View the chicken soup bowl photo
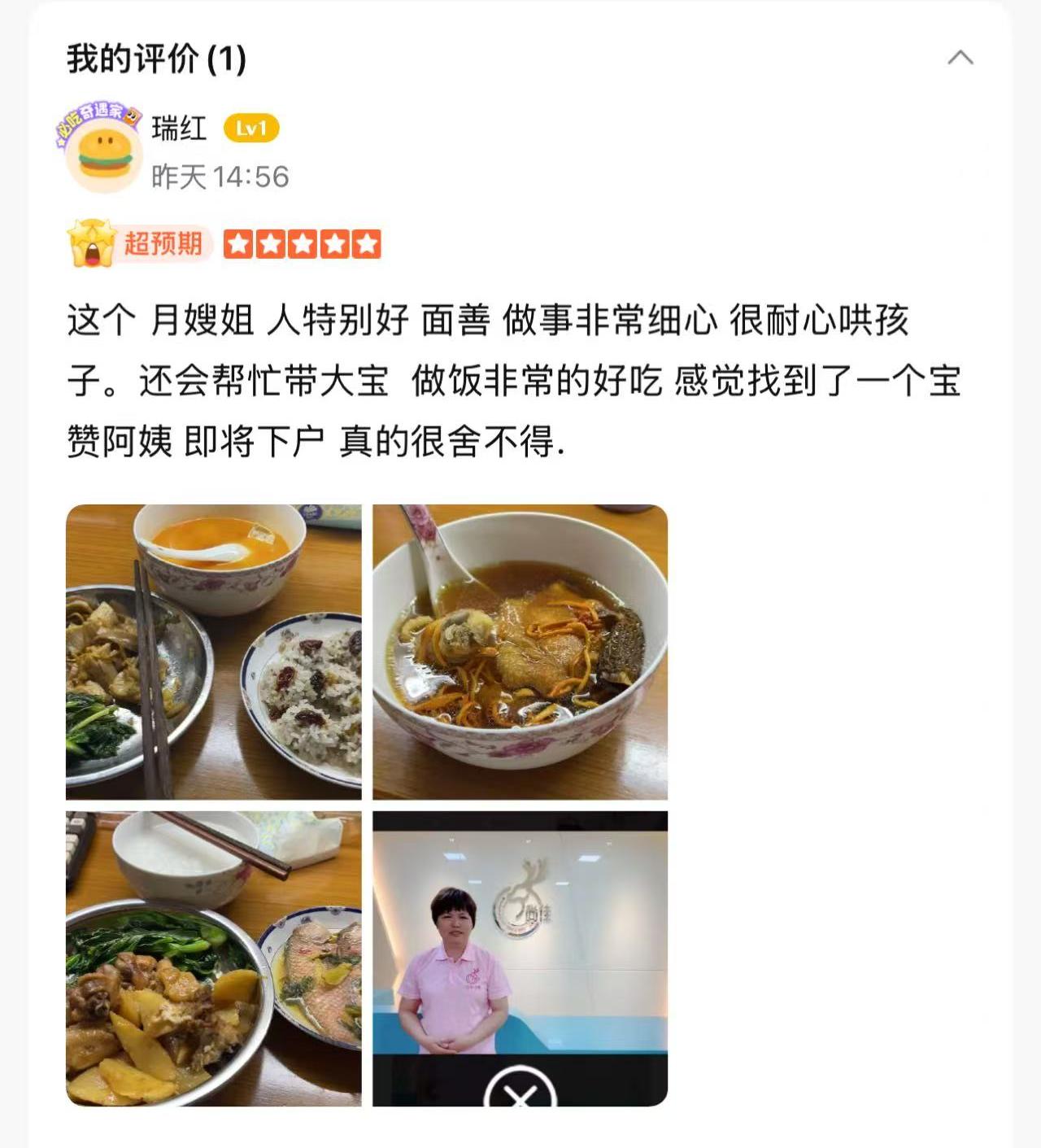The height and width of the screenshot is (1148, 1041). [x=520, y=652]
